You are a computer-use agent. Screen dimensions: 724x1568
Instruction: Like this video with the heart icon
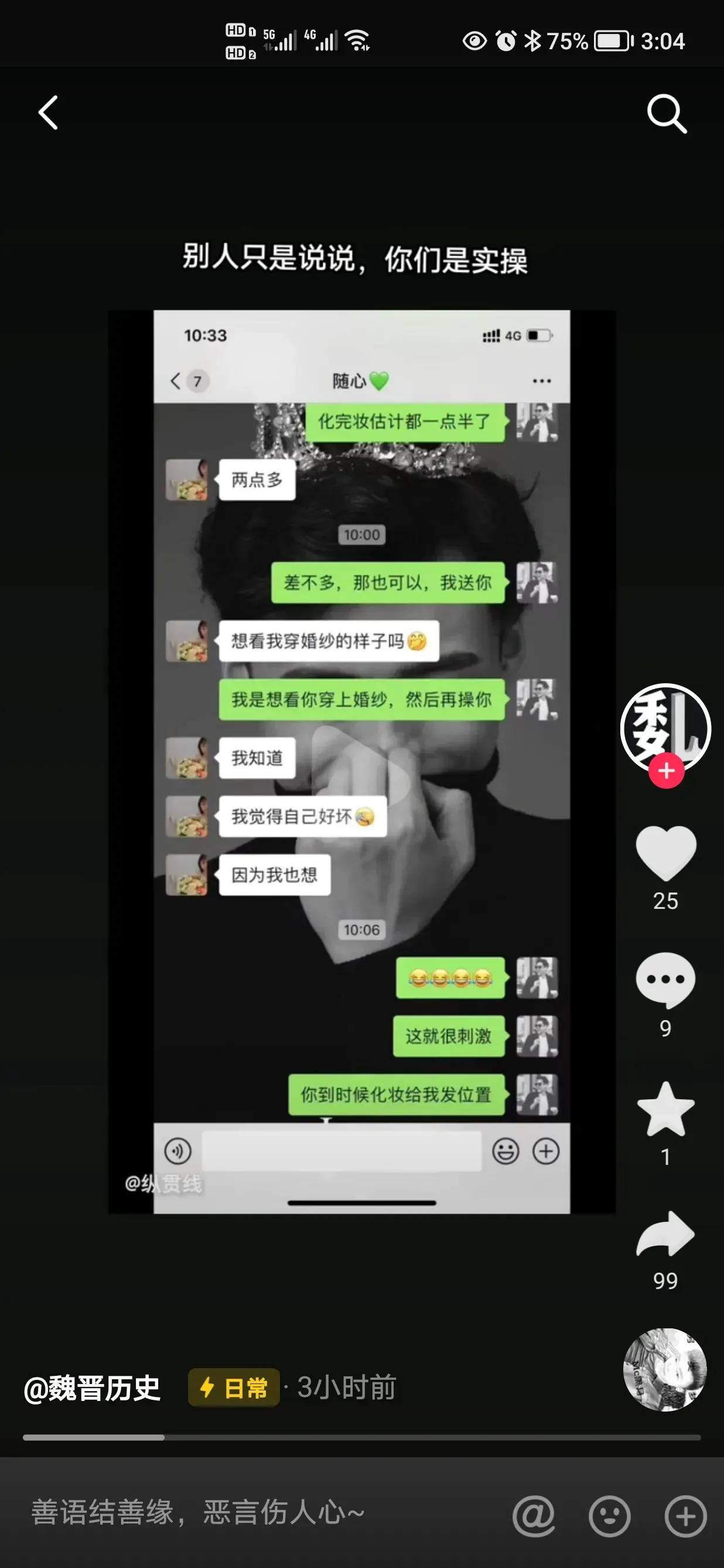(665, 852)
